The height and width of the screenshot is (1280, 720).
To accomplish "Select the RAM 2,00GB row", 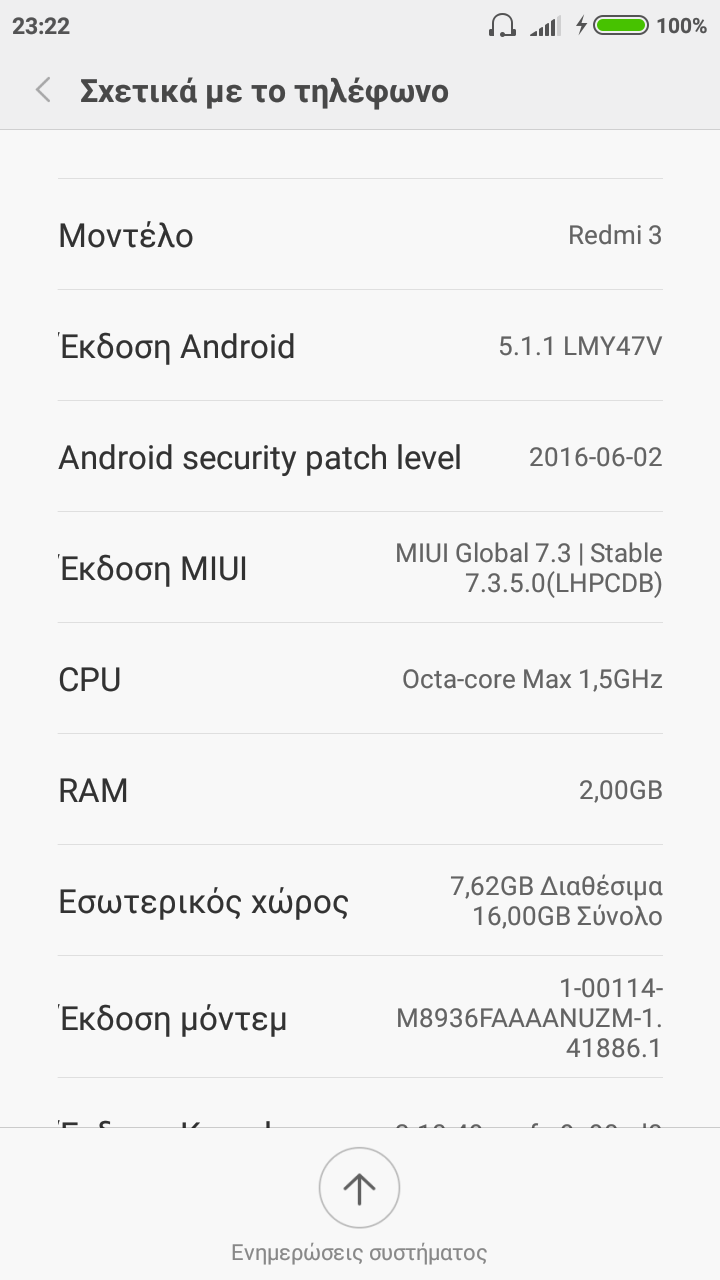I will pyautogui.click(x=360, y=790).
